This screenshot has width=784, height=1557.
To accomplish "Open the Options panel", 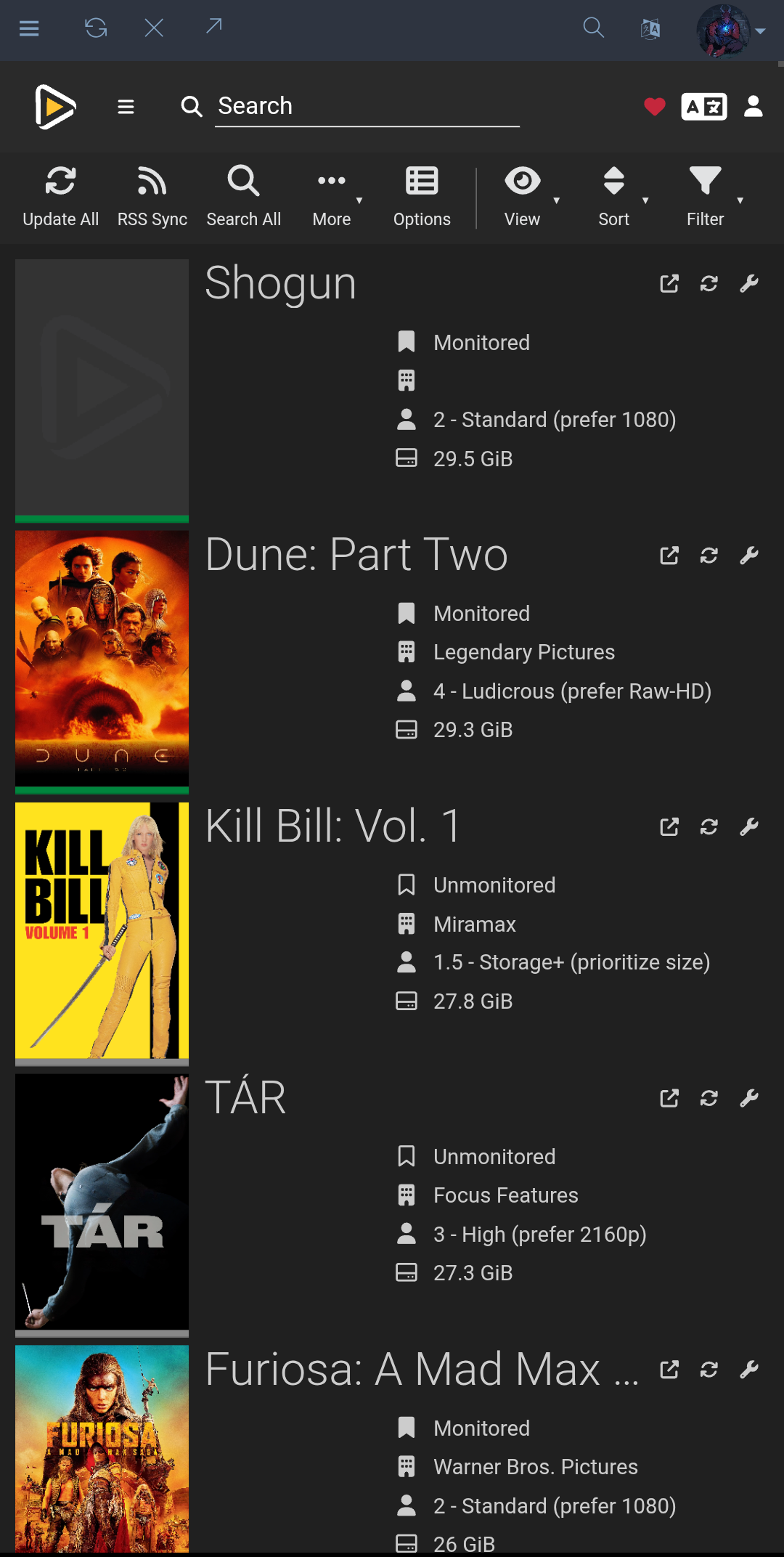I will pos(422,196).
